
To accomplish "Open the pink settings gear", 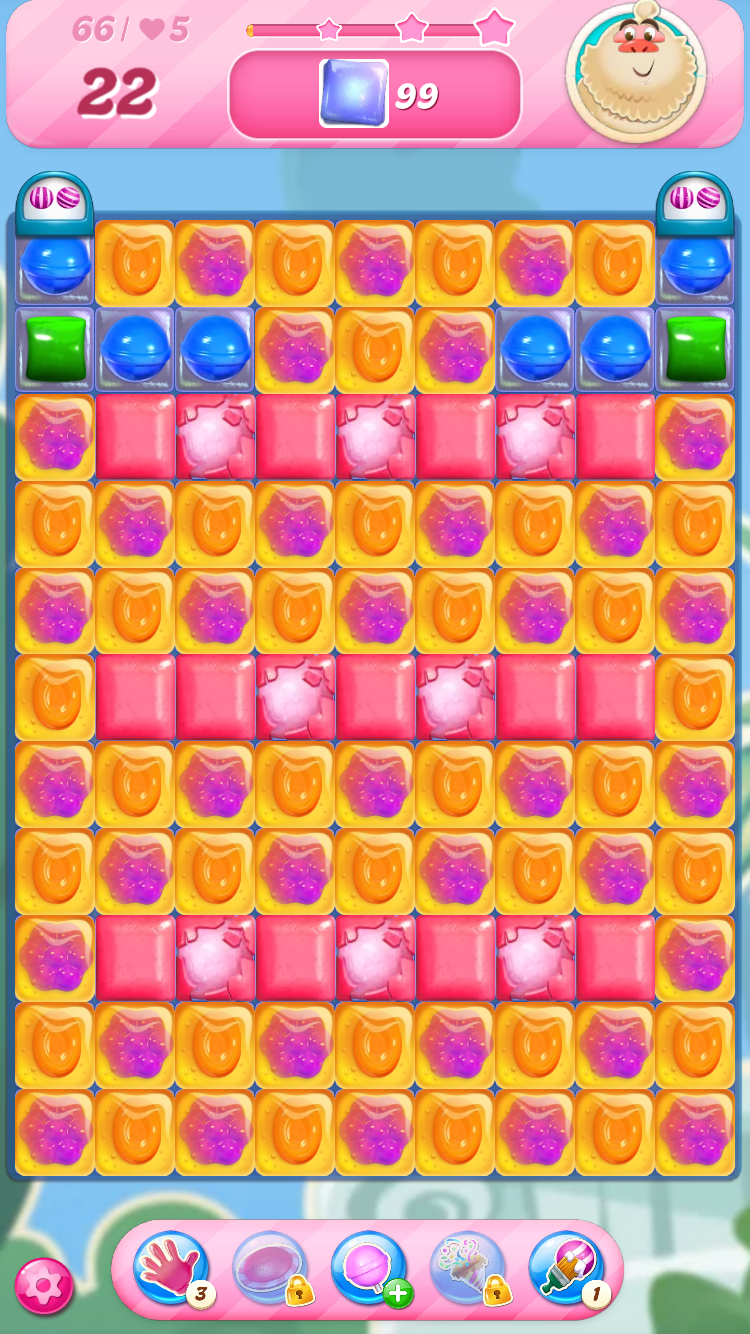I will [x=44, y=1285].
